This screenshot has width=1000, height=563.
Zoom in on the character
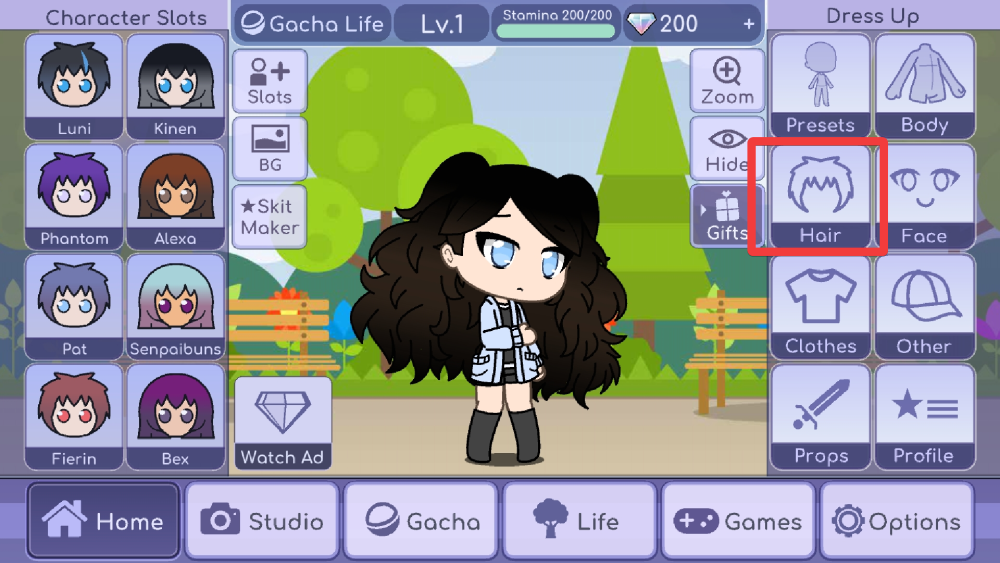pyautogui.click(x=727, y=80)
